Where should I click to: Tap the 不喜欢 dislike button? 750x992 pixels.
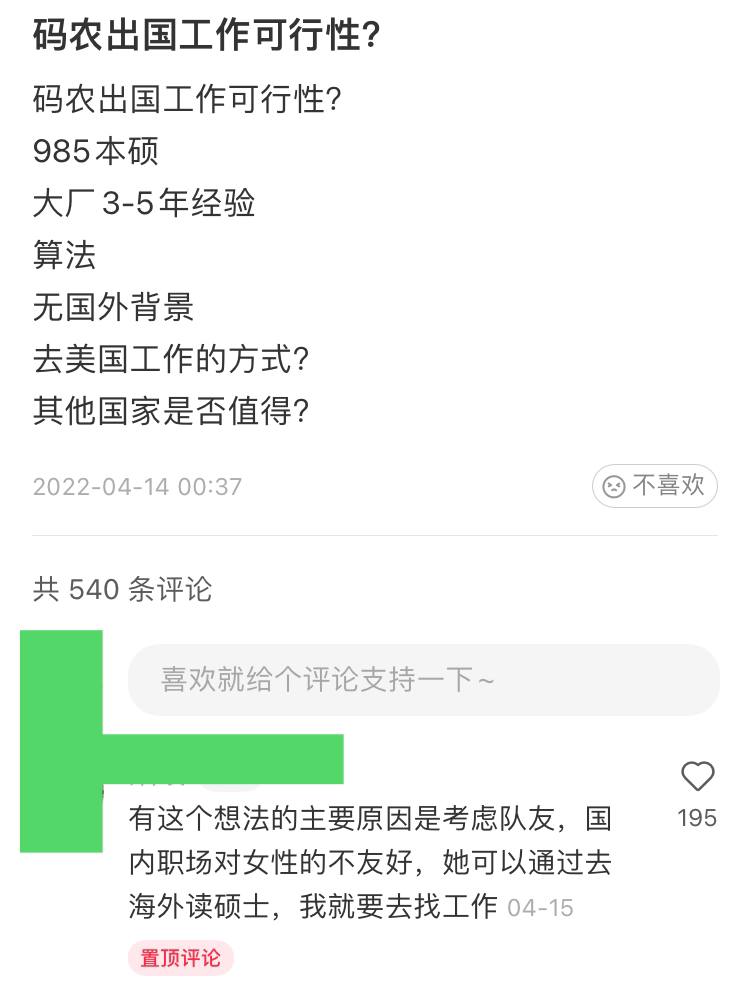(x=655, y=486)
